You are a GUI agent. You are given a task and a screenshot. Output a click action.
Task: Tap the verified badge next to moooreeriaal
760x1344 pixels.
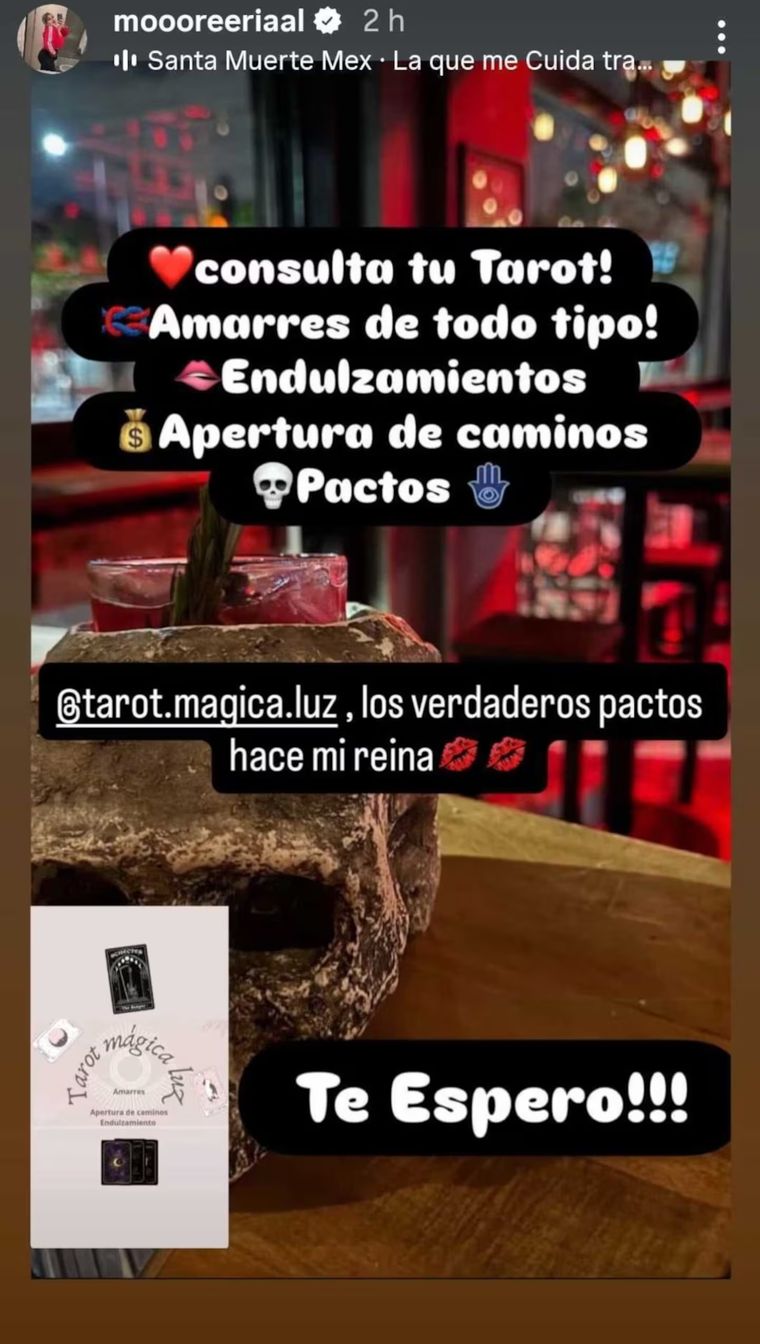point(328,21)
